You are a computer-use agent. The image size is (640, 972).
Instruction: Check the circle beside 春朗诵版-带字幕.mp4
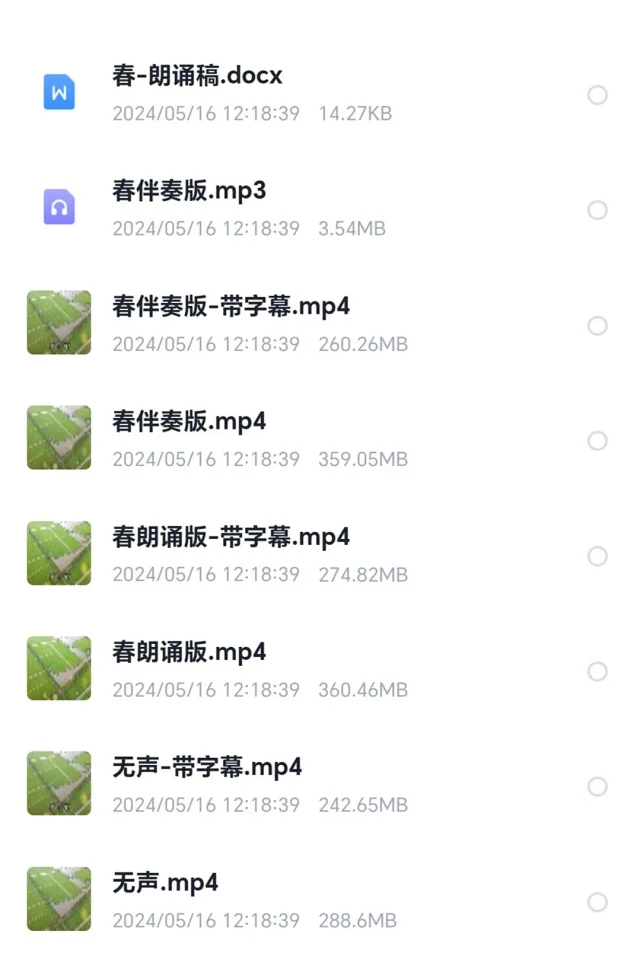597,556
